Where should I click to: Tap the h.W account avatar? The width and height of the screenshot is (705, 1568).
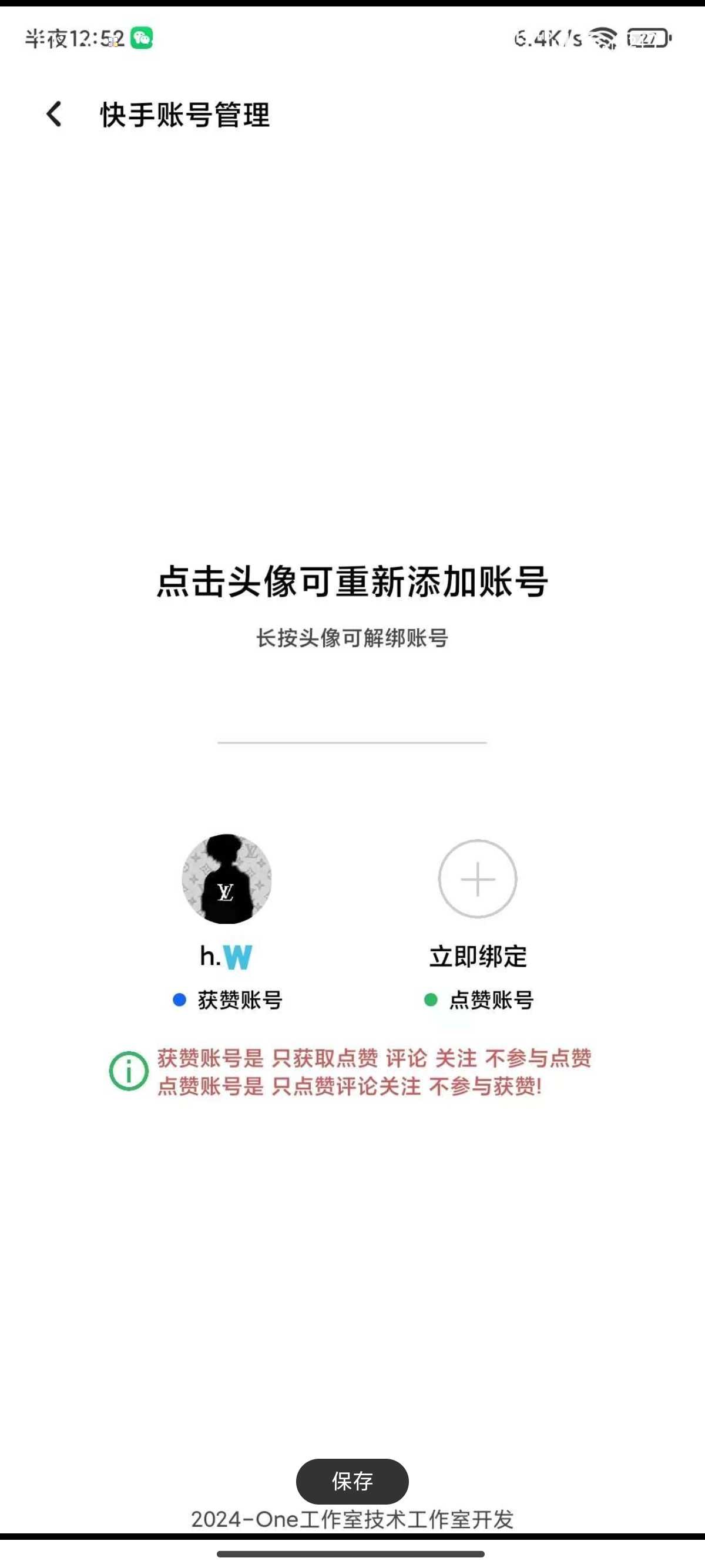click(226, 879)
